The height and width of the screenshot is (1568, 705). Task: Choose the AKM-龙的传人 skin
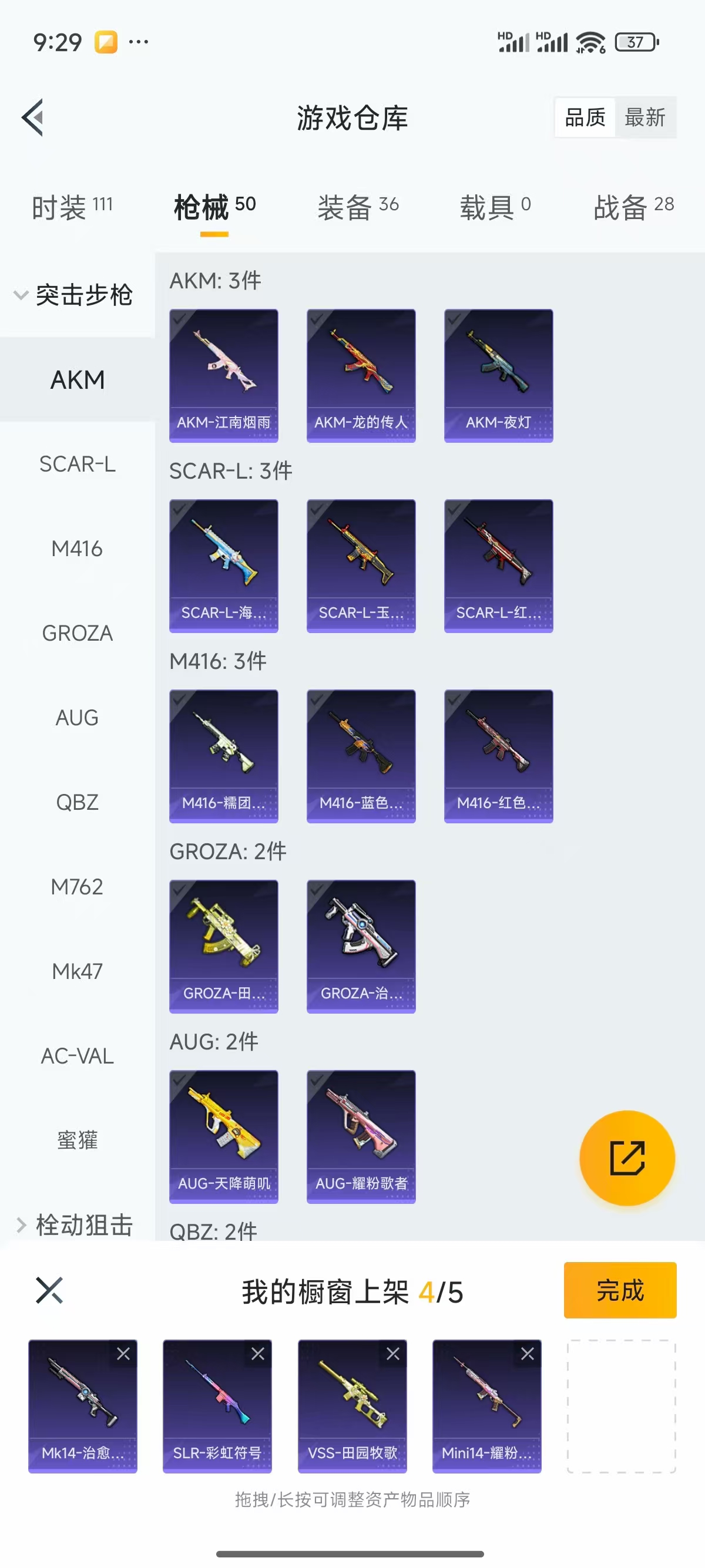pyautogui.click(x=361, y=375)
